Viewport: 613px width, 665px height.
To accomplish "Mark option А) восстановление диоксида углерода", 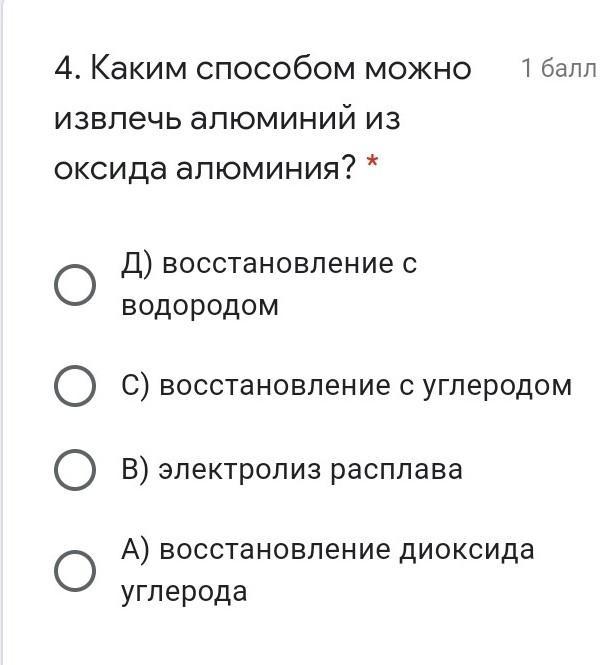I will [75, 570].
